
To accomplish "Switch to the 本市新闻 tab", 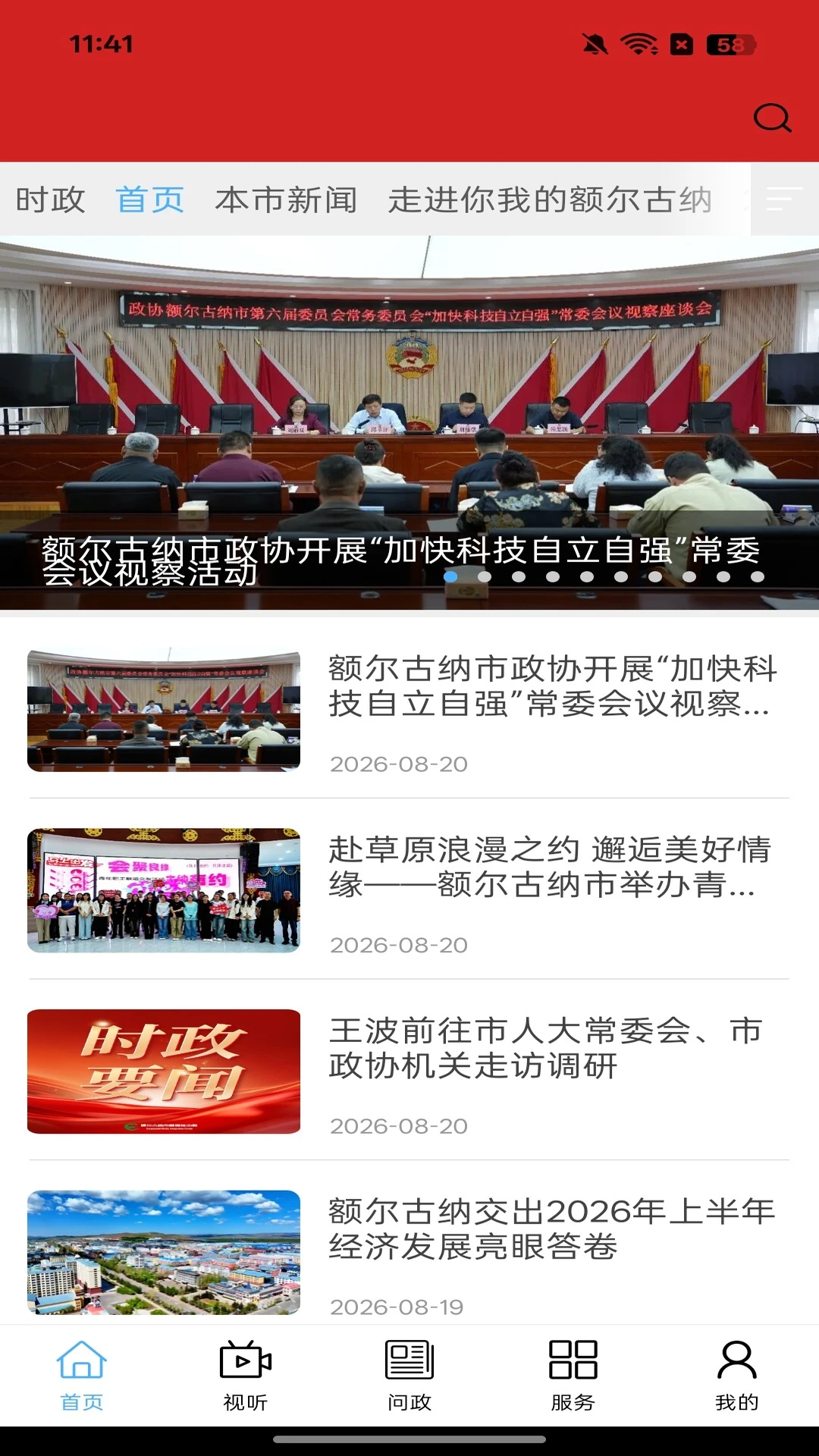I will point(286,199).
